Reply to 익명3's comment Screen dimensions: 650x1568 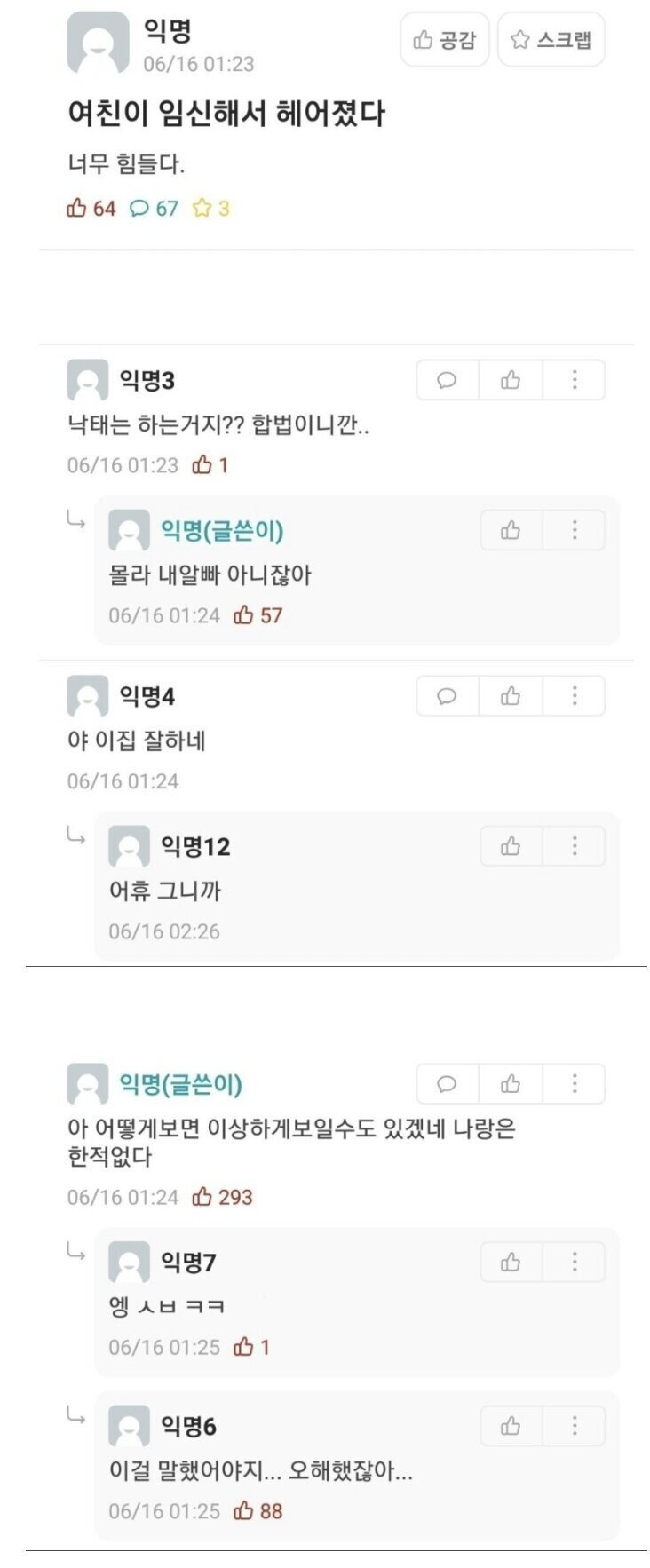point(447,380)
